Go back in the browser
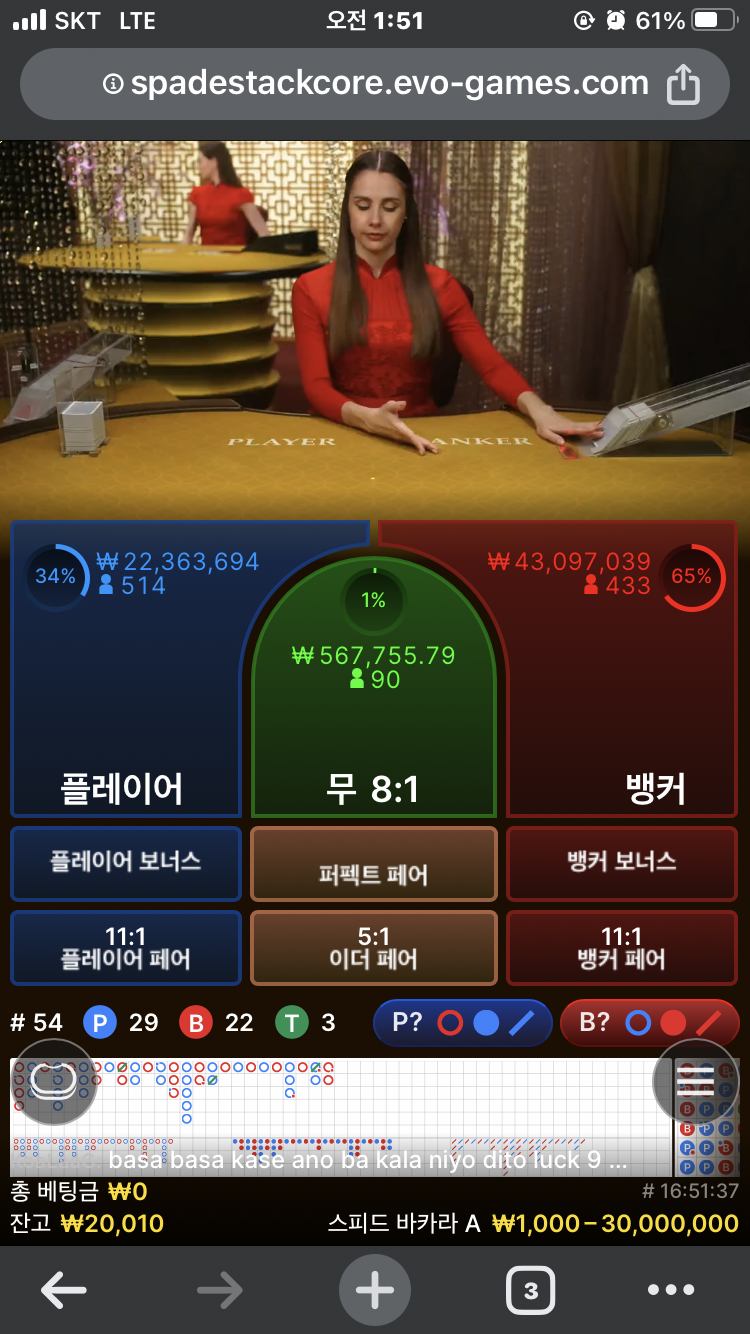 (x=63, y=1290)
